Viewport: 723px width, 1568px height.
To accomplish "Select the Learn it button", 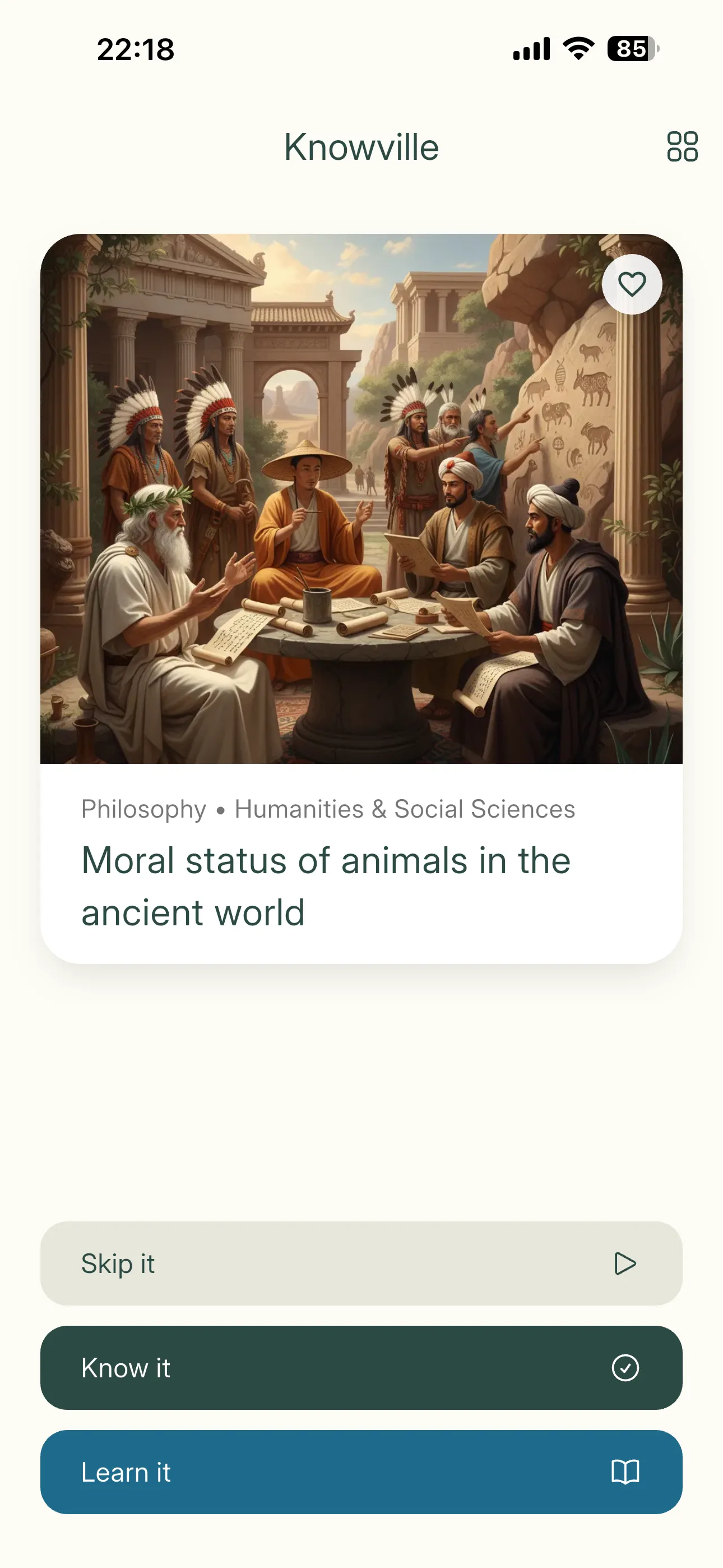I will (361, 1472).
